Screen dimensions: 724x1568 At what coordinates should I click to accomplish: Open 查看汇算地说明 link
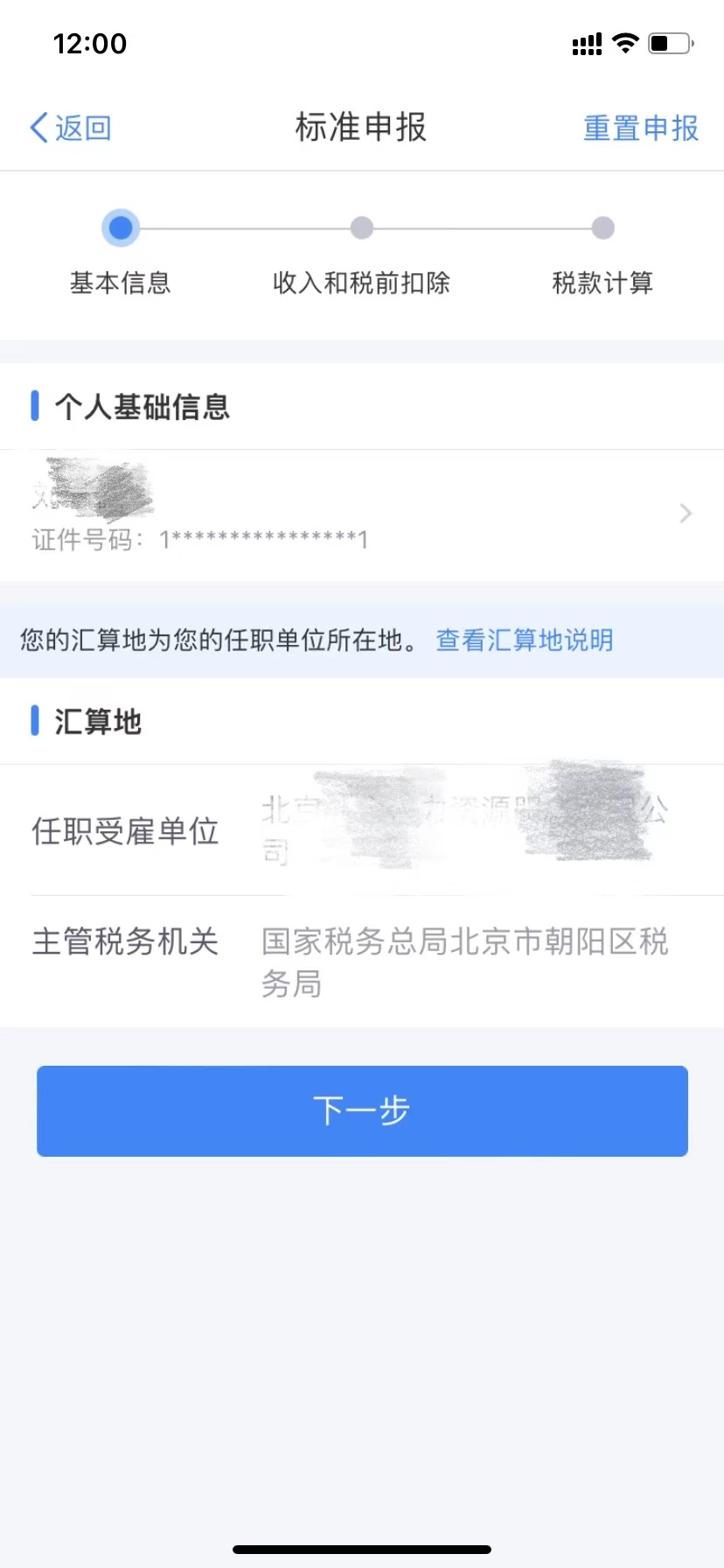coord(524,640)
